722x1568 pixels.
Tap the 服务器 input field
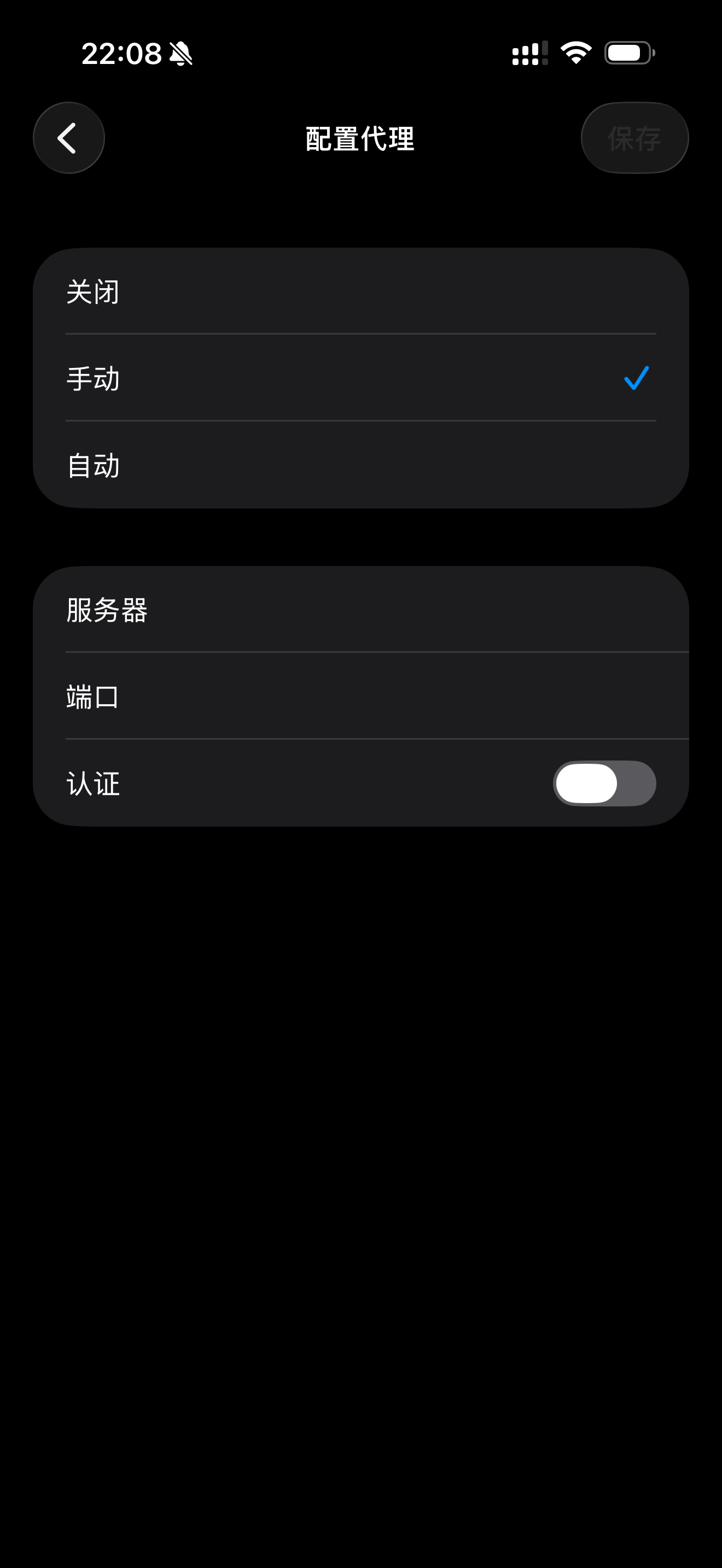(x=361, y=609)
